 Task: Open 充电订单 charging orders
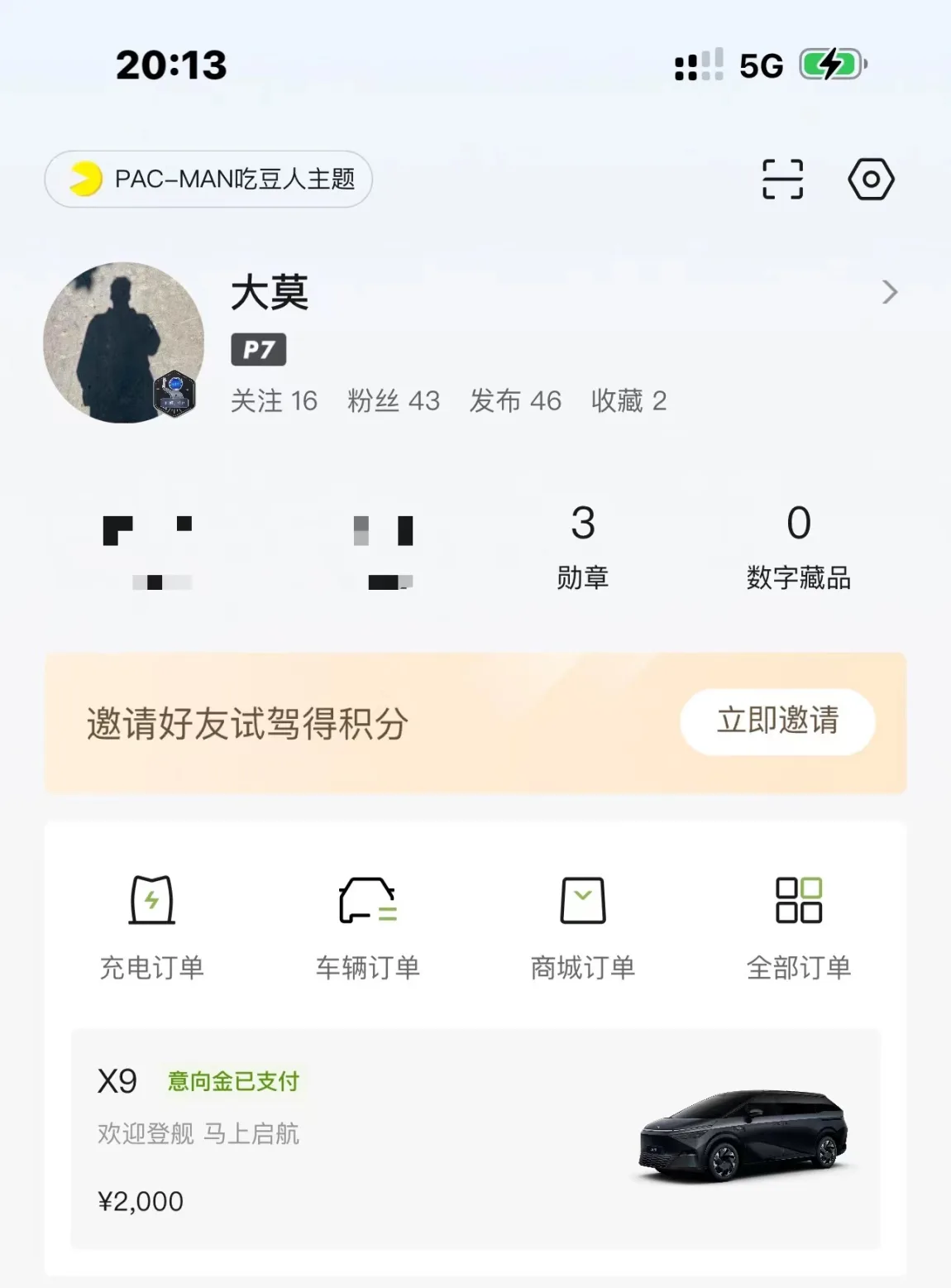point(152,927)
